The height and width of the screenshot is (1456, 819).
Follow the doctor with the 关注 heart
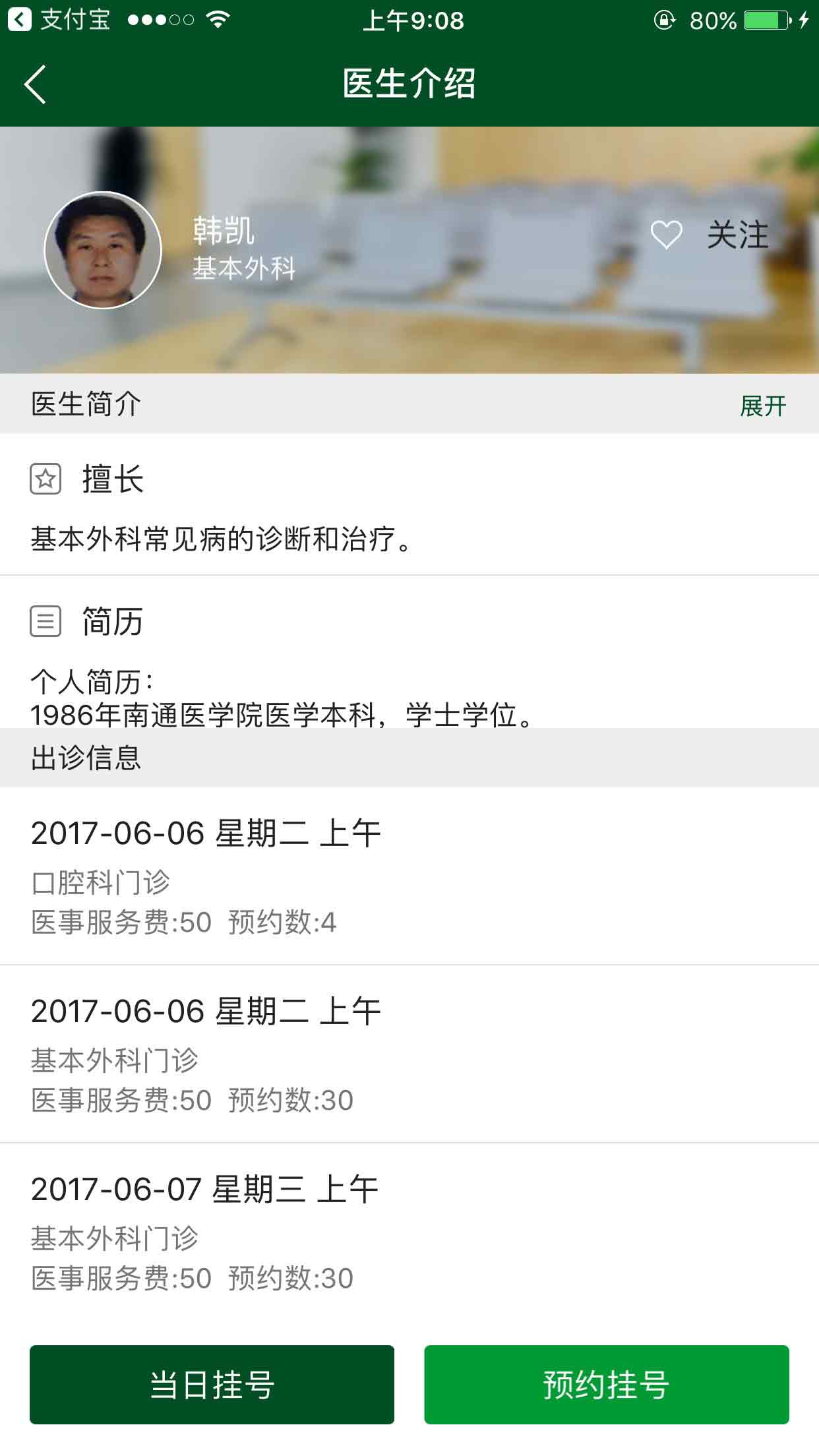click(x=710, y=235)
